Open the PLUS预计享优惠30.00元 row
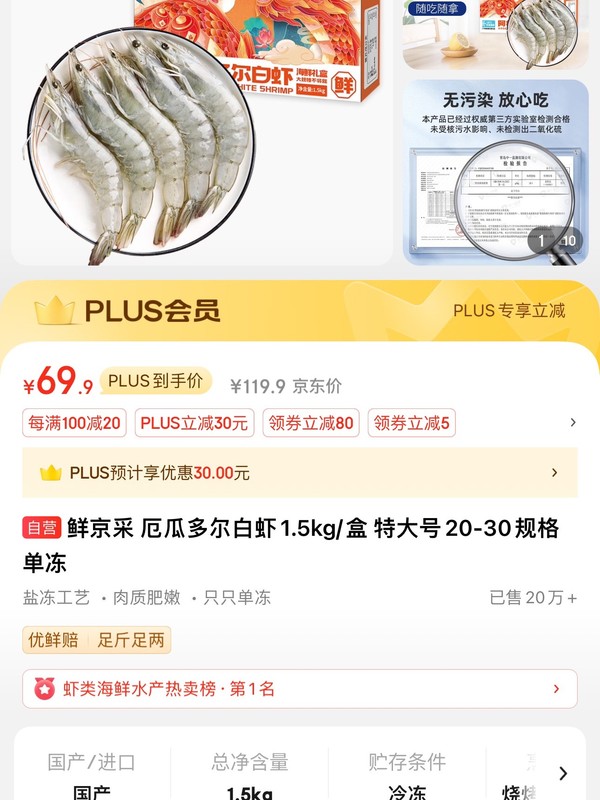This screenshot has width=600, height=800. (300, 473)
